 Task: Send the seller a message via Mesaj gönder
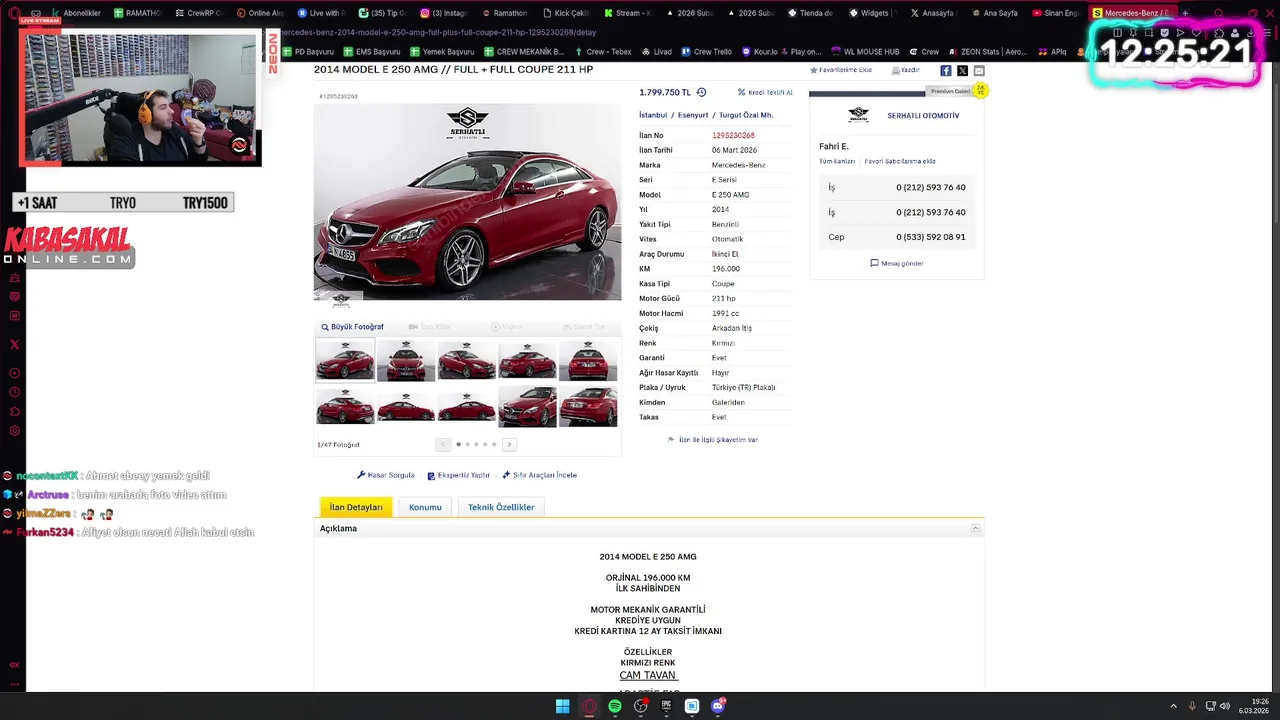pyautogui.click(x=897, y=263)
